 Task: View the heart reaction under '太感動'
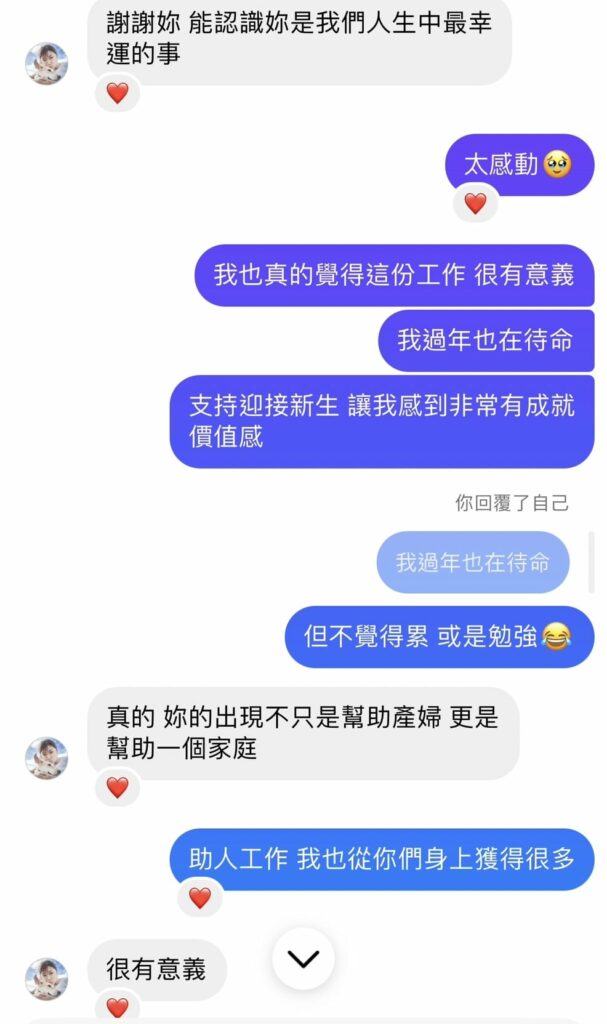pyautogui.click(x=475, y=203)
